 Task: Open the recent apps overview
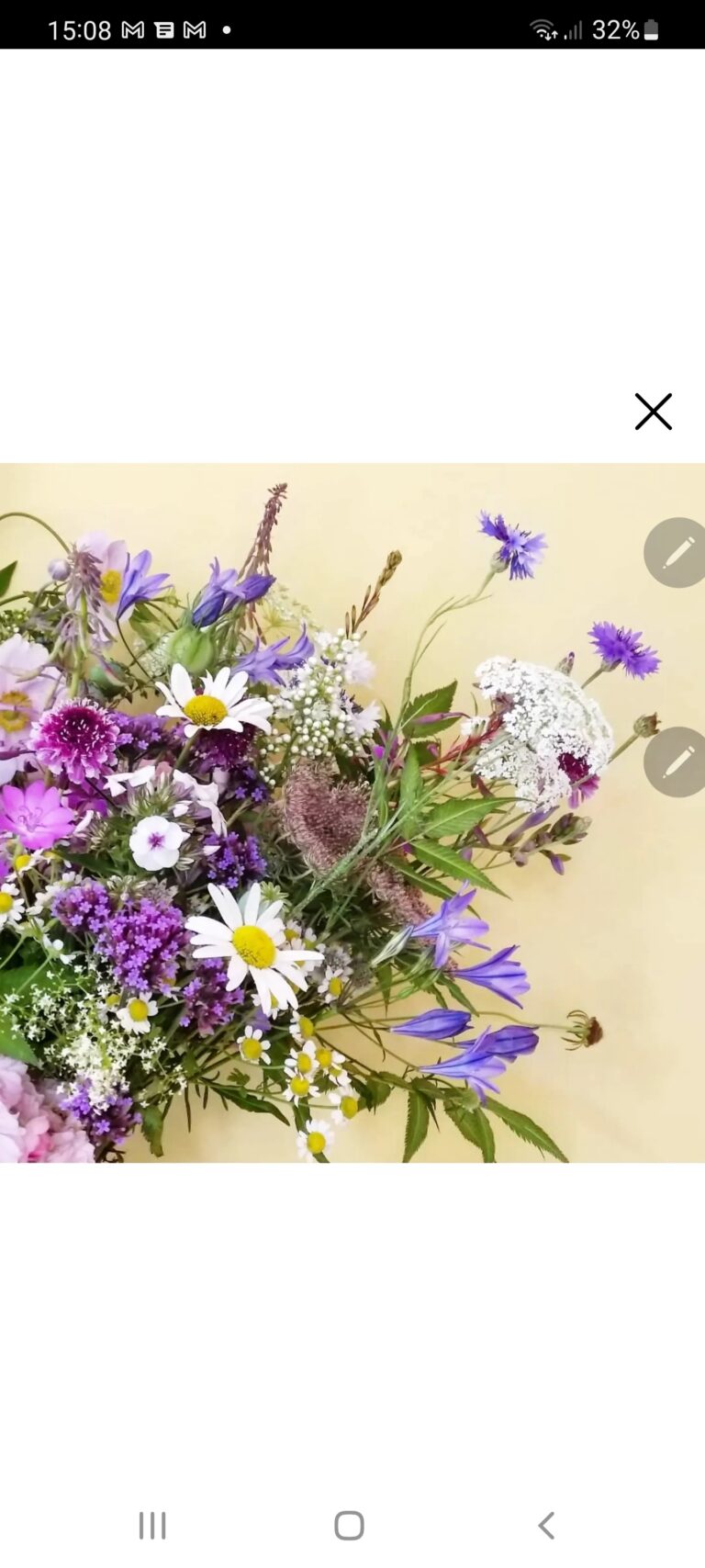[152, 1526]
